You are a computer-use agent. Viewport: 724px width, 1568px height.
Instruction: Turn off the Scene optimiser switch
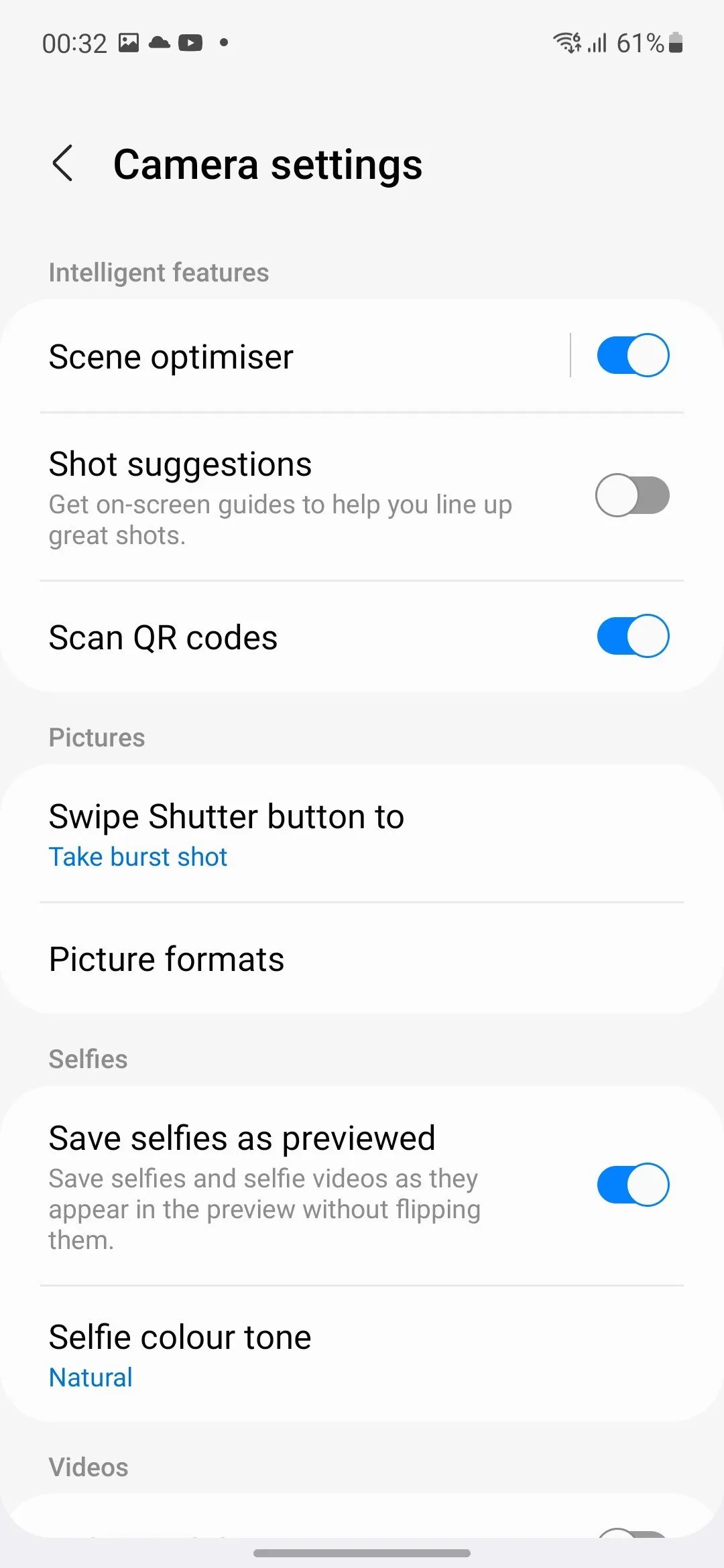(x=632, y=355)
